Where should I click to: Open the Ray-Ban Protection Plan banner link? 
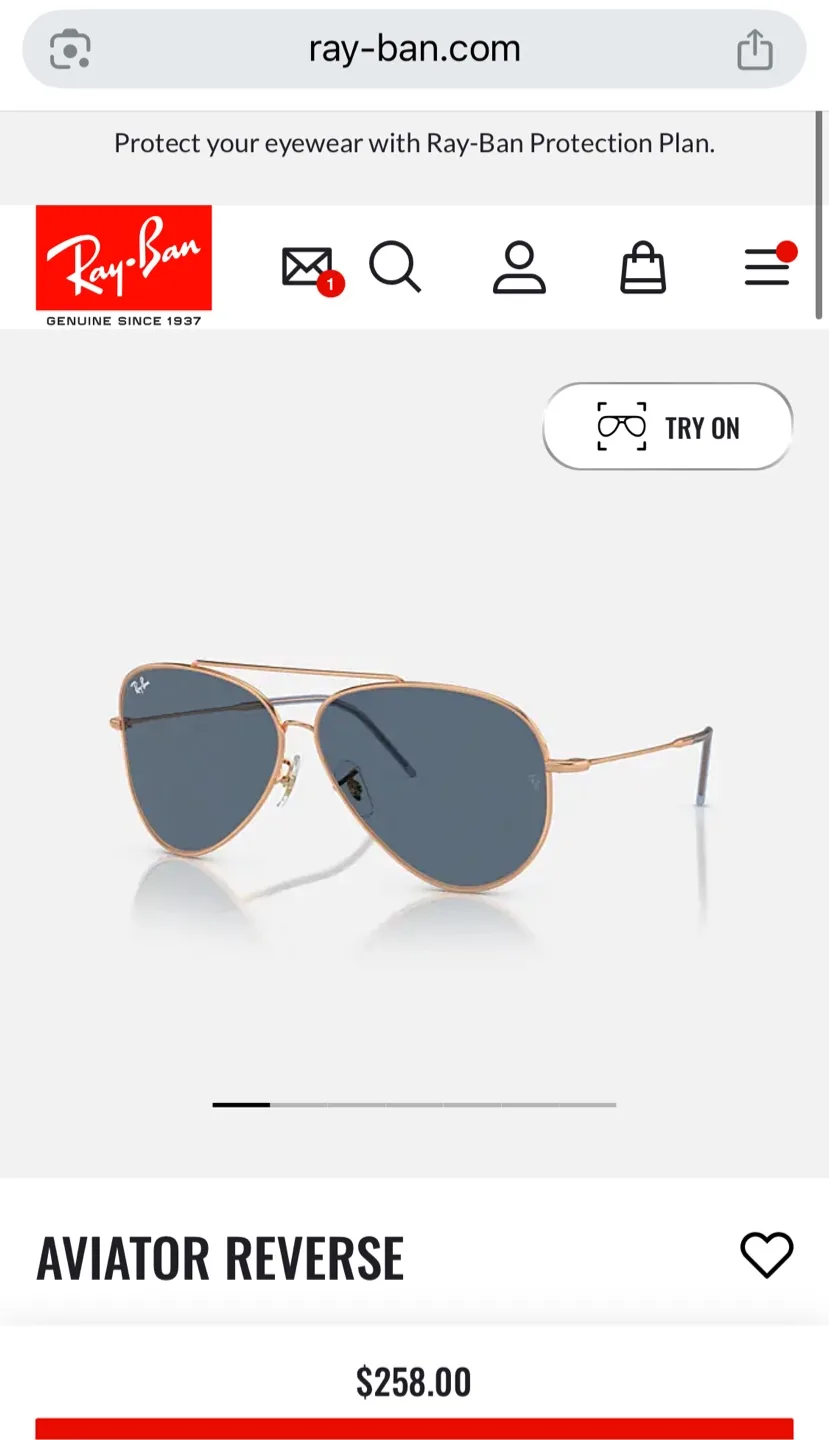click(414, 143)
